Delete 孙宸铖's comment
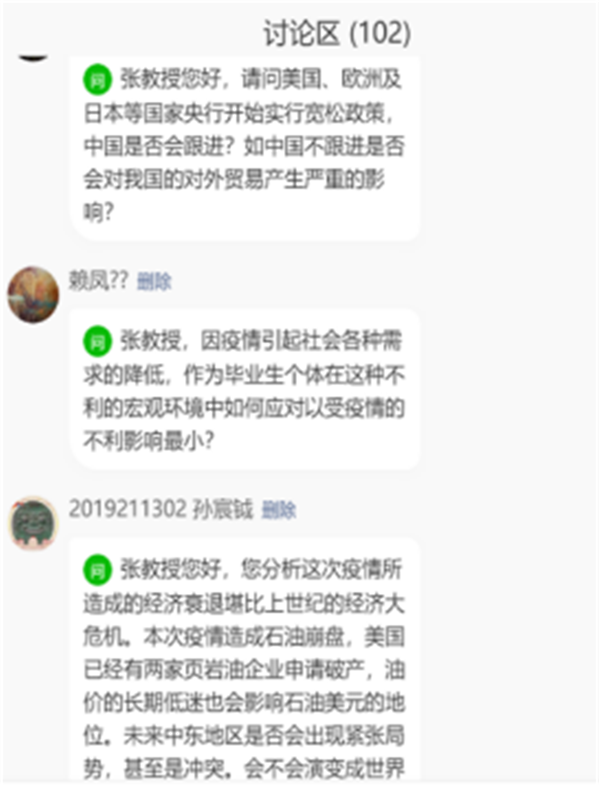 pos(279,510)
